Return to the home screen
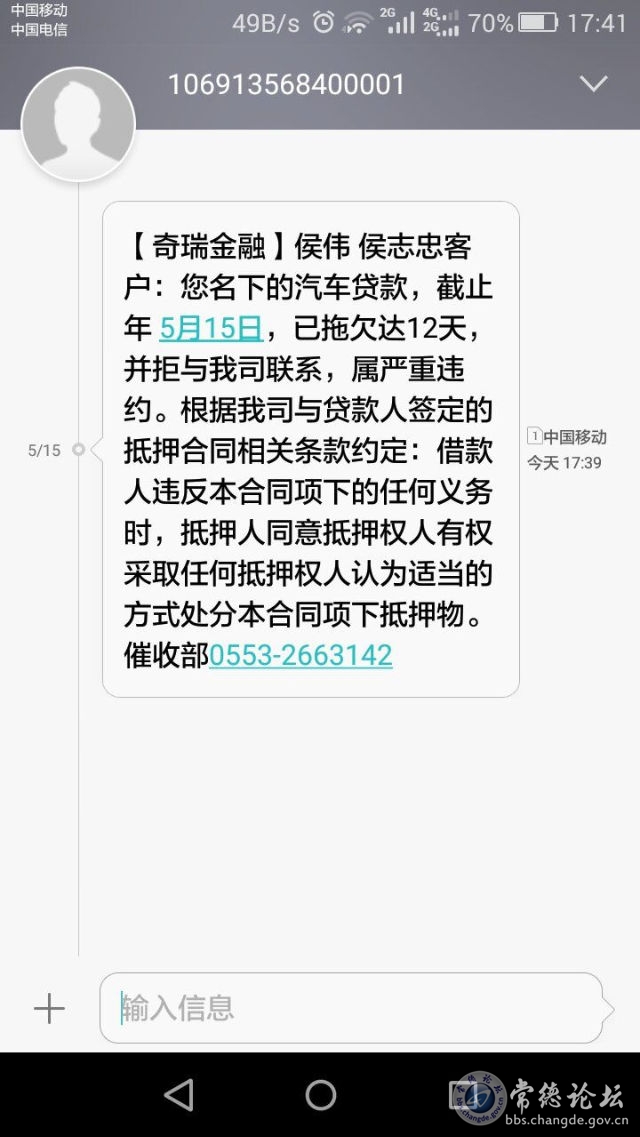The image size is (640, 1137). (320, 1094)
